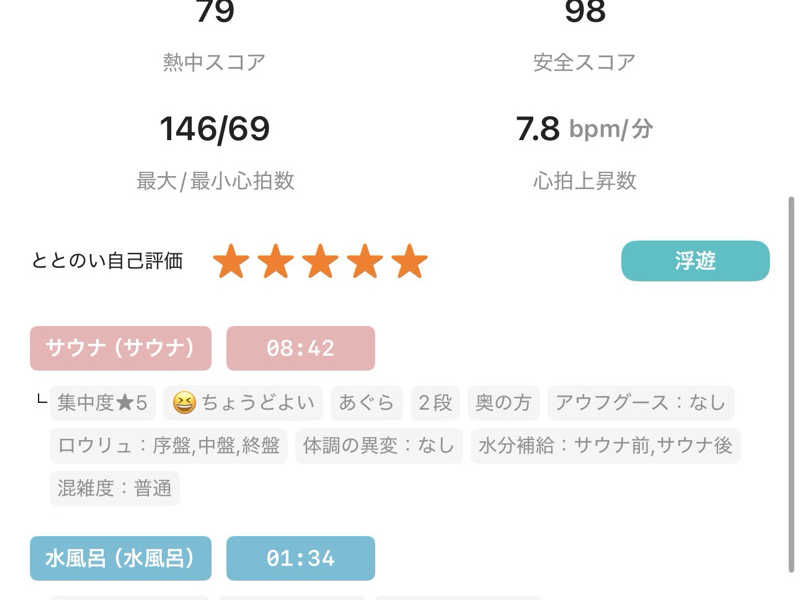800x600 pixels.
Task: Open the 水風呂 (水風呂) session entry
Action: coord(120,558)
